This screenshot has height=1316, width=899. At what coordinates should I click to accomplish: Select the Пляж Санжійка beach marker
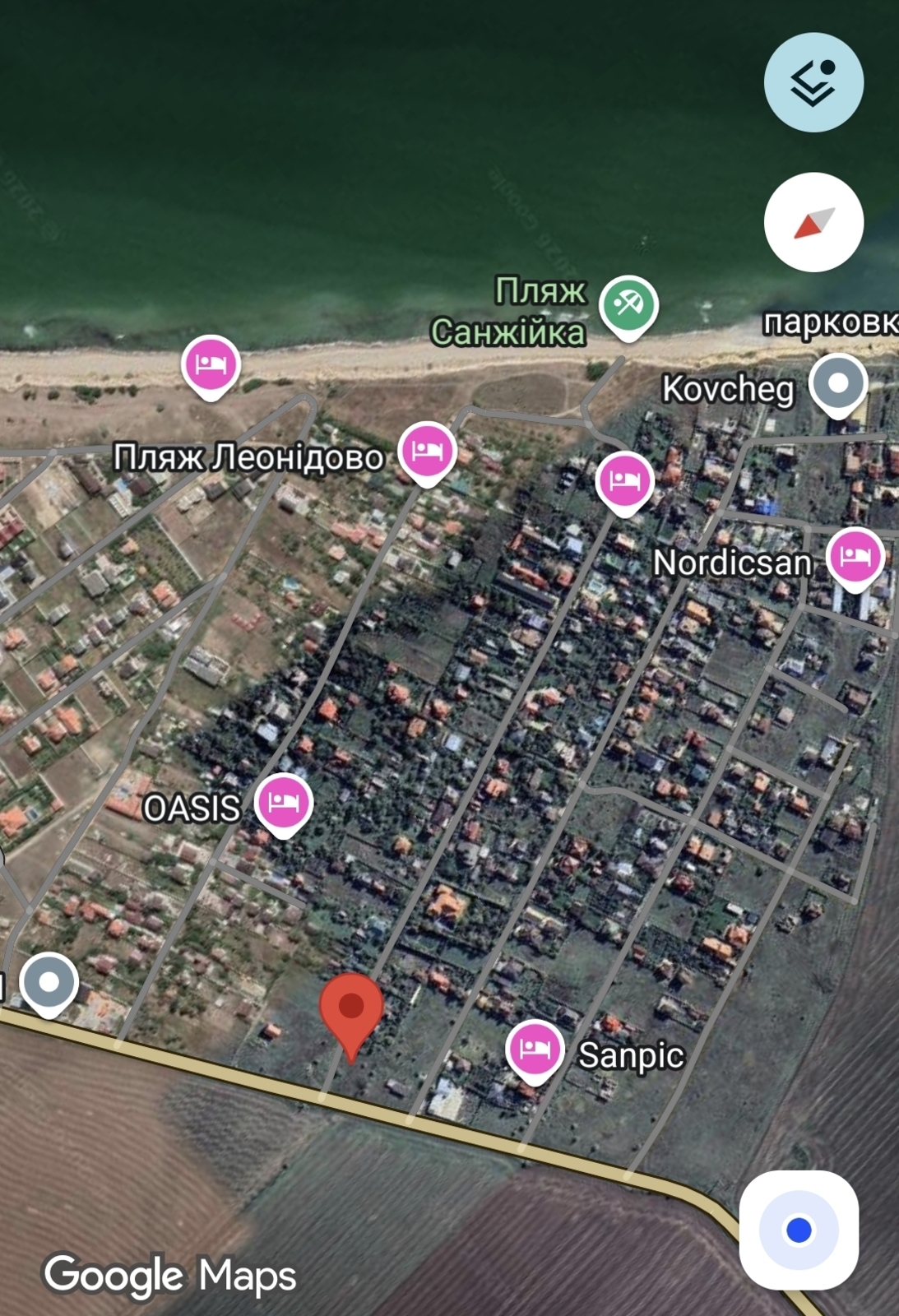[628, 305]
